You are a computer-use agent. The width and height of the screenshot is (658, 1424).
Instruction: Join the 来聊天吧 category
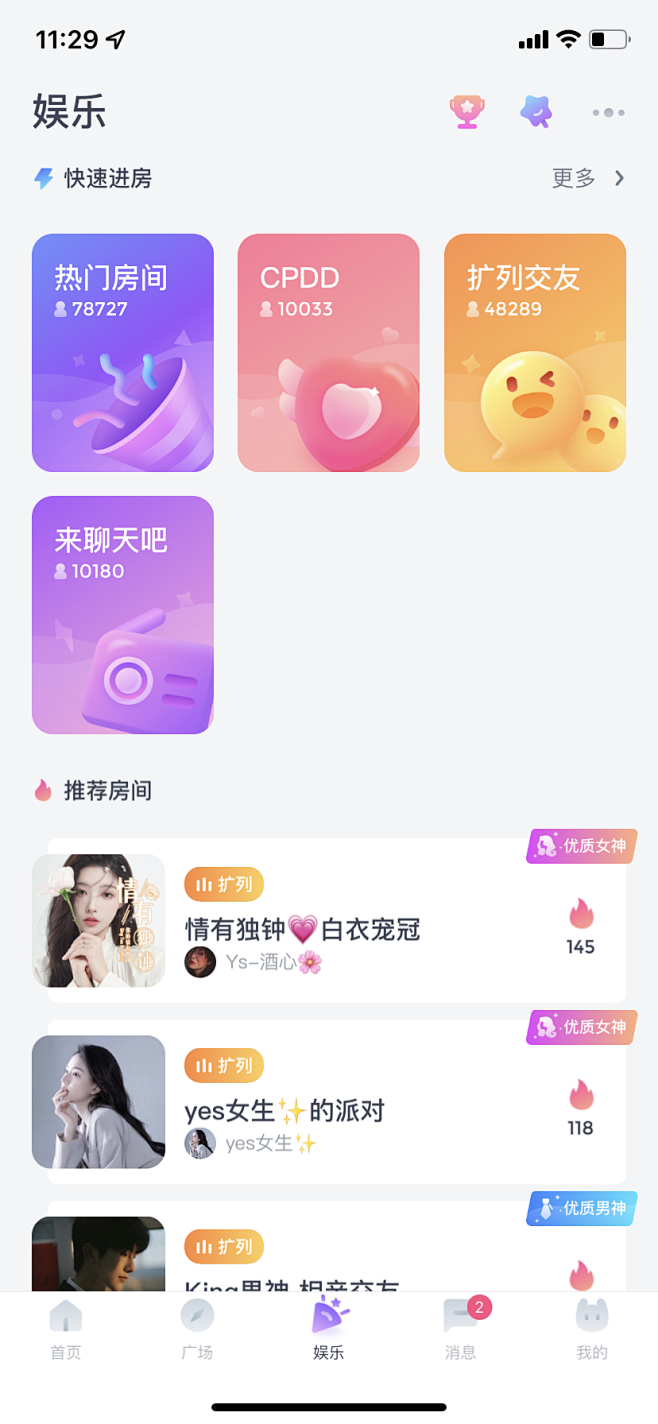(x=123, y=614)
